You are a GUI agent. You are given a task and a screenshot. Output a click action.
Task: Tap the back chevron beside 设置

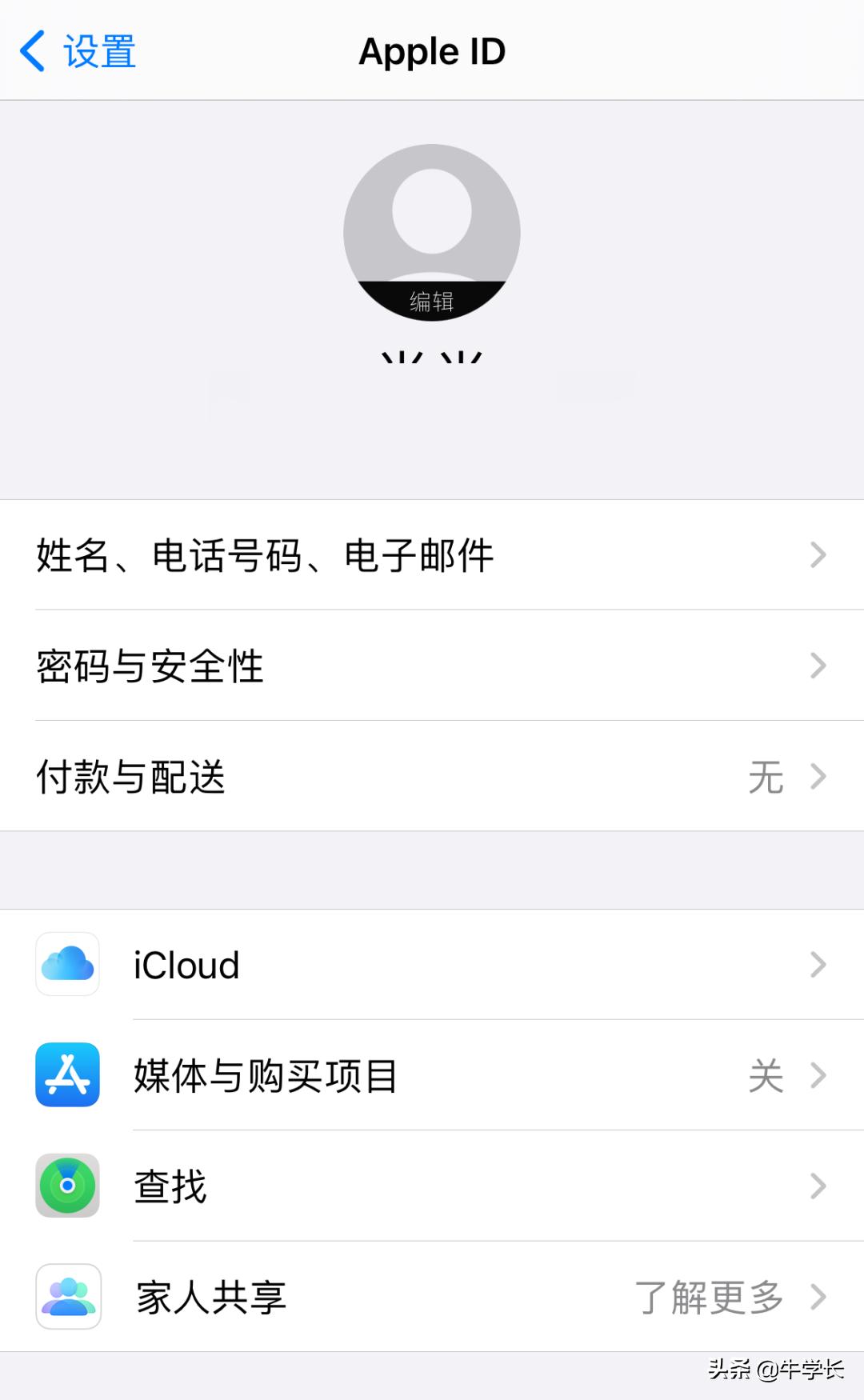pyautogui.click(x=32, y=50)
